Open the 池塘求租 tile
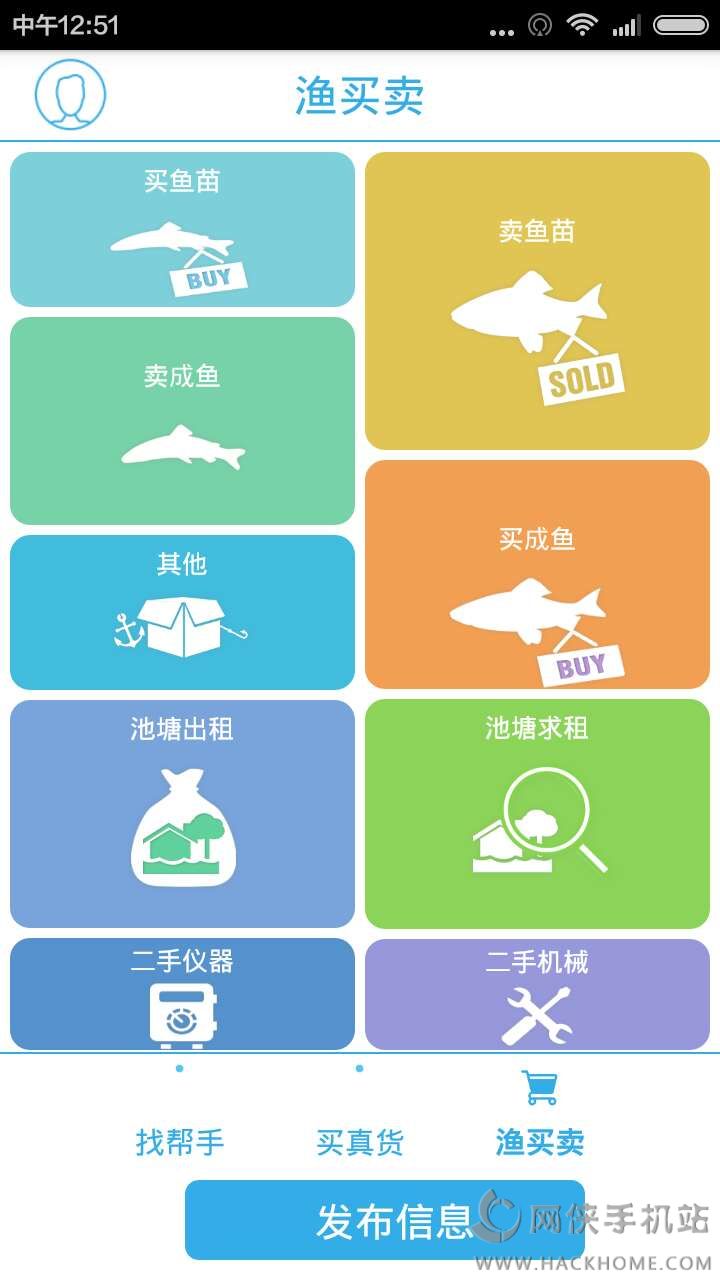Image resolution: width=720 pixels, height=1280 pixels. [x=537, y=813]
